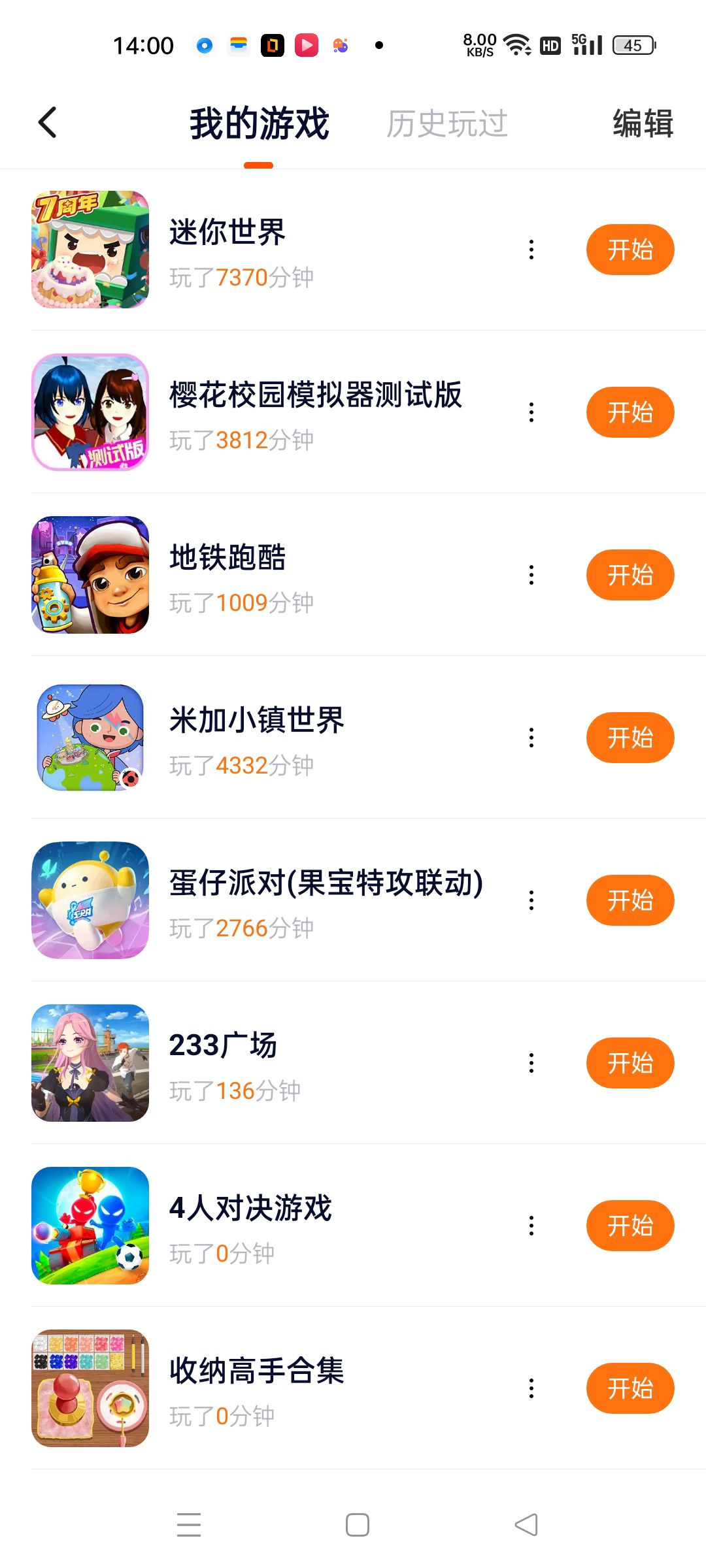Open the three-dot menu for 樱花校园模拟器测试版

[531, 412]
